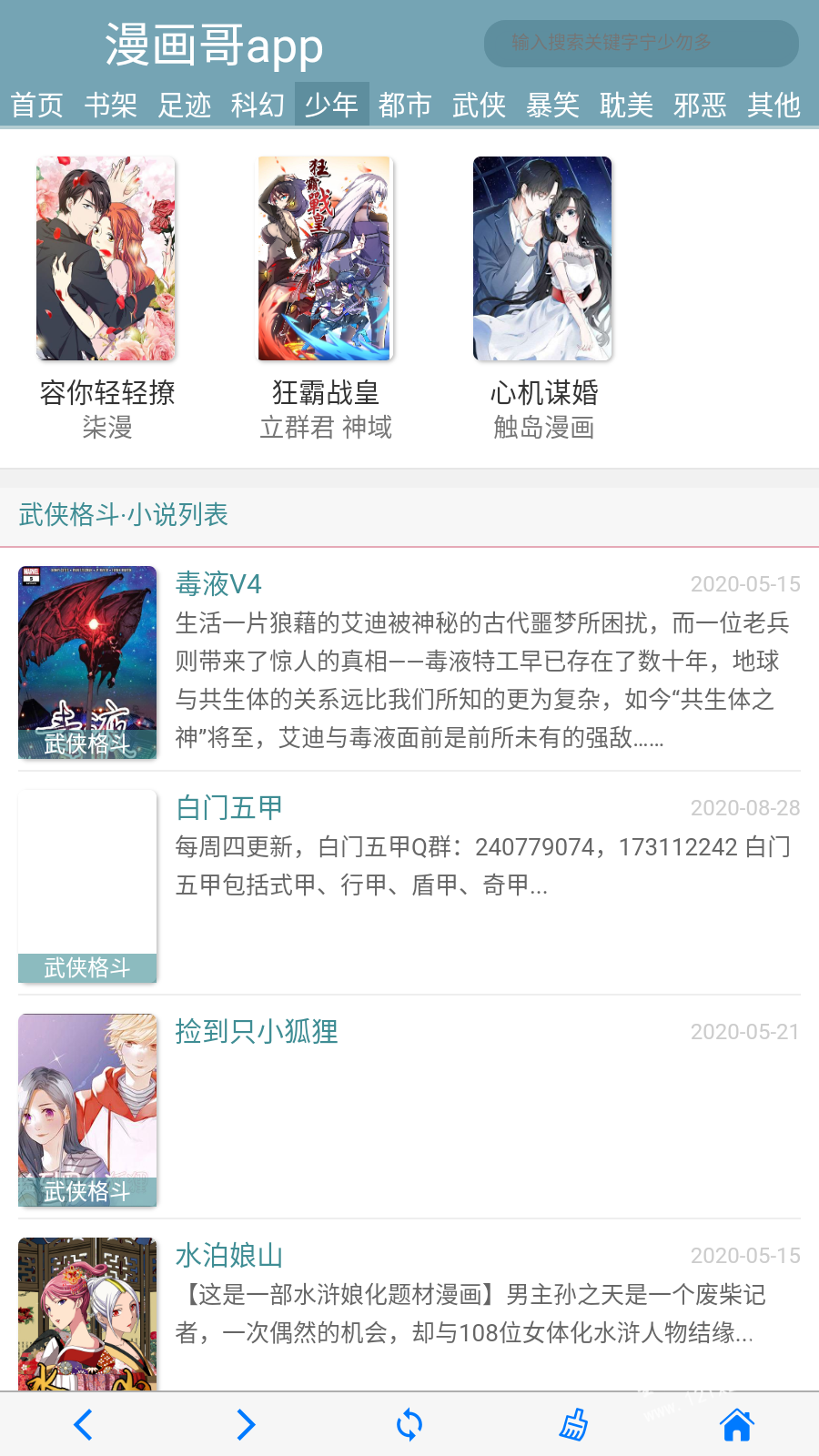This screenshot has width=819, height=1456.
Task: Select the 科幻 category tab
Action: pyautogui.click(x=258, y=105)
